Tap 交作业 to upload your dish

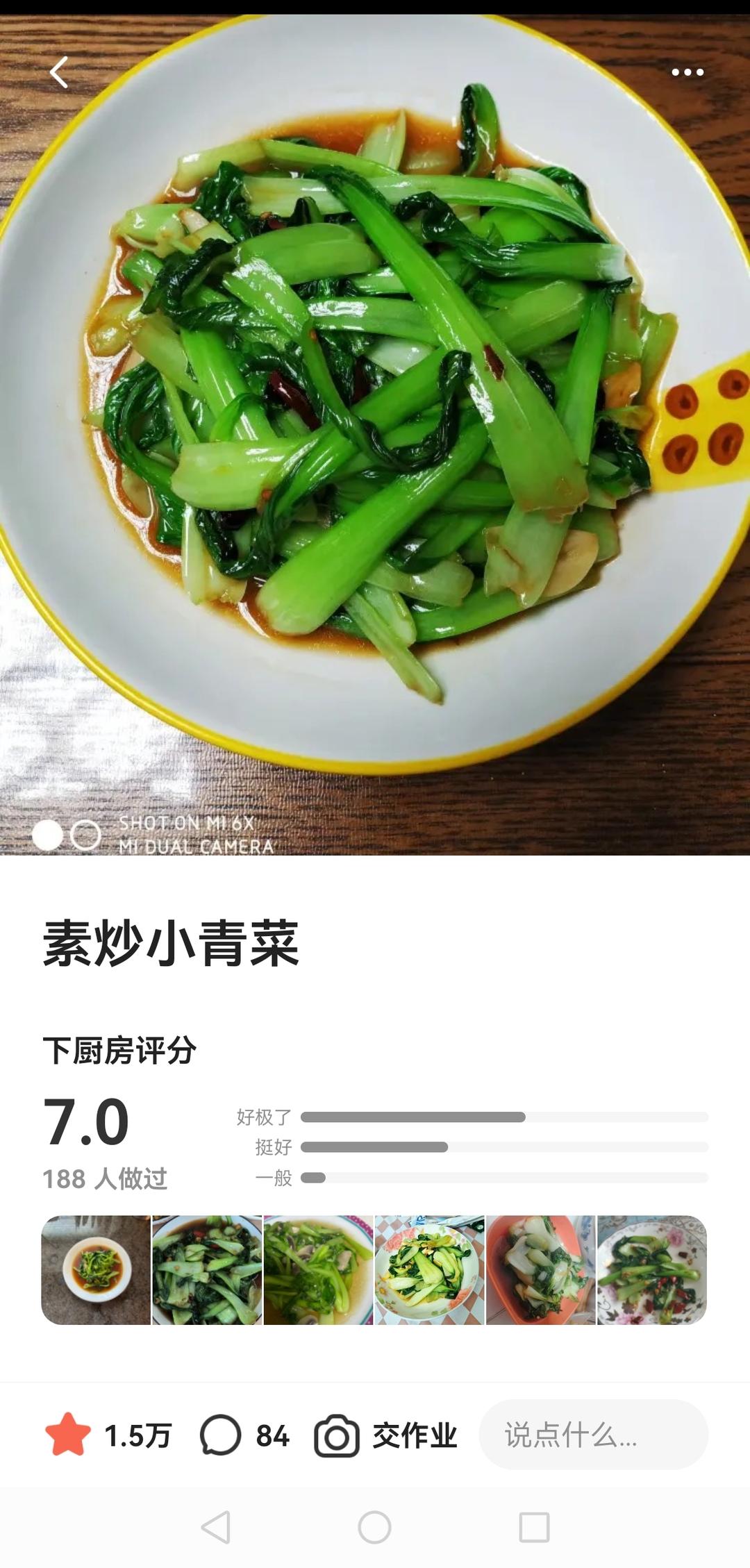(386, 1435)
